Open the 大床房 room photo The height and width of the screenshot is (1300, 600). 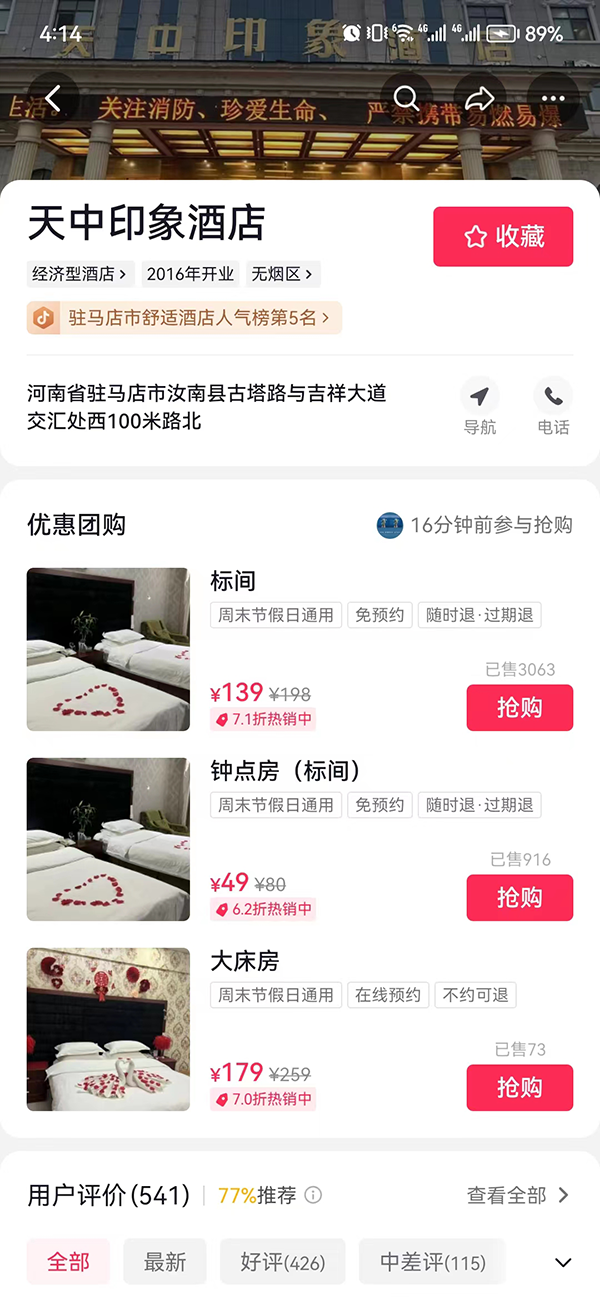[x=108, y=1029]
